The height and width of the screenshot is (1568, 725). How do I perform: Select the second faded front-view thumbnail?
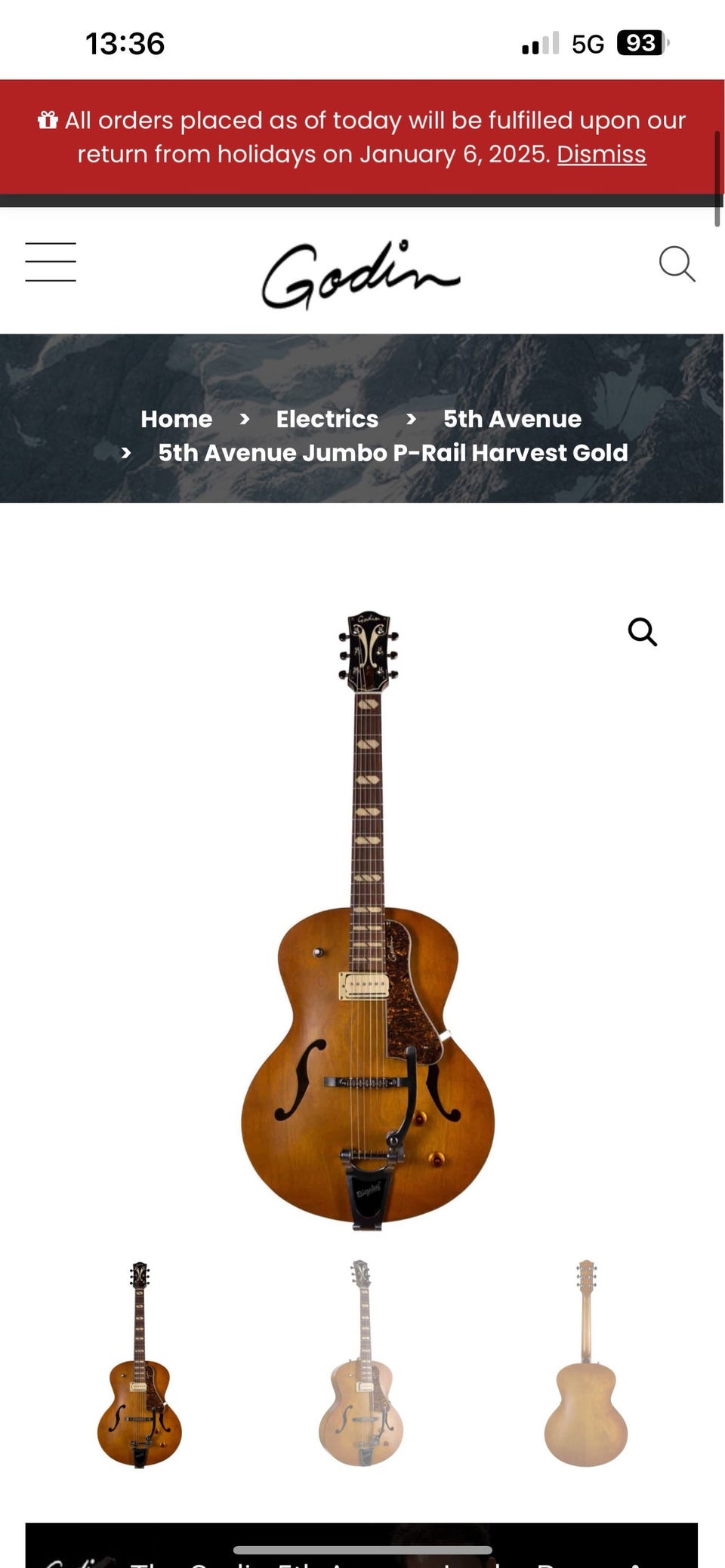[x=362, y=1363]
